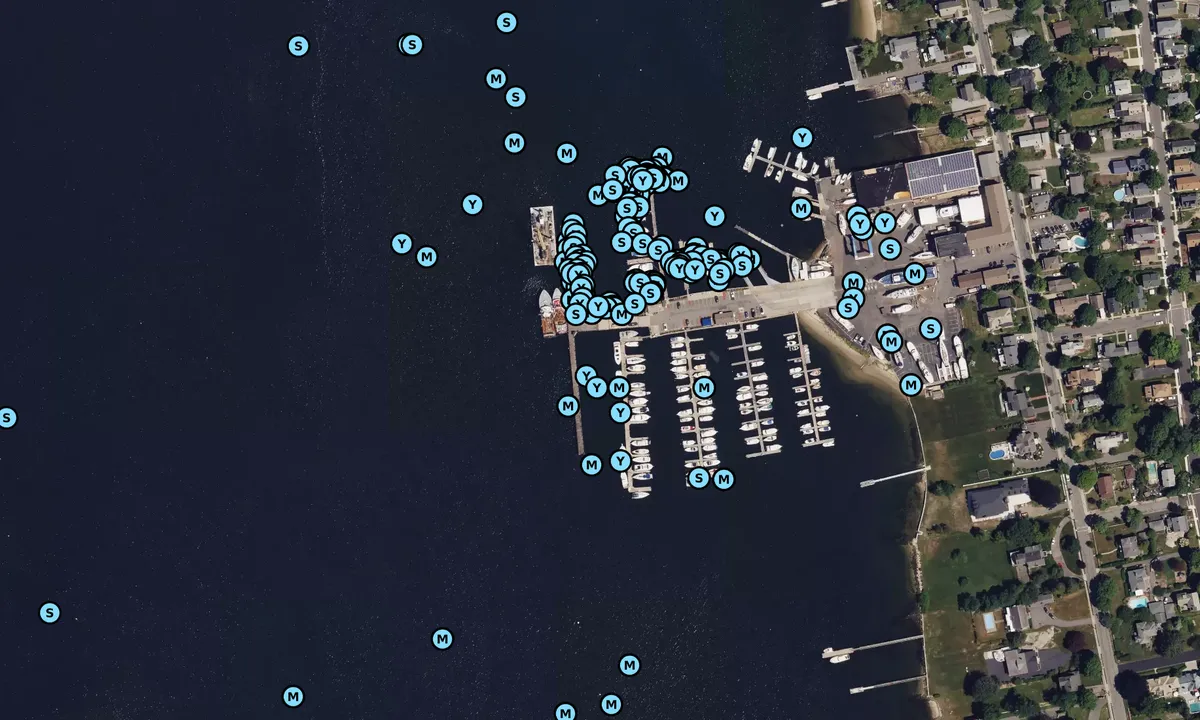The width and height of the screenshot is (1200, 720).
Task: Select the Y marker beside the northern small boat docks
Action: pos(802,138)
